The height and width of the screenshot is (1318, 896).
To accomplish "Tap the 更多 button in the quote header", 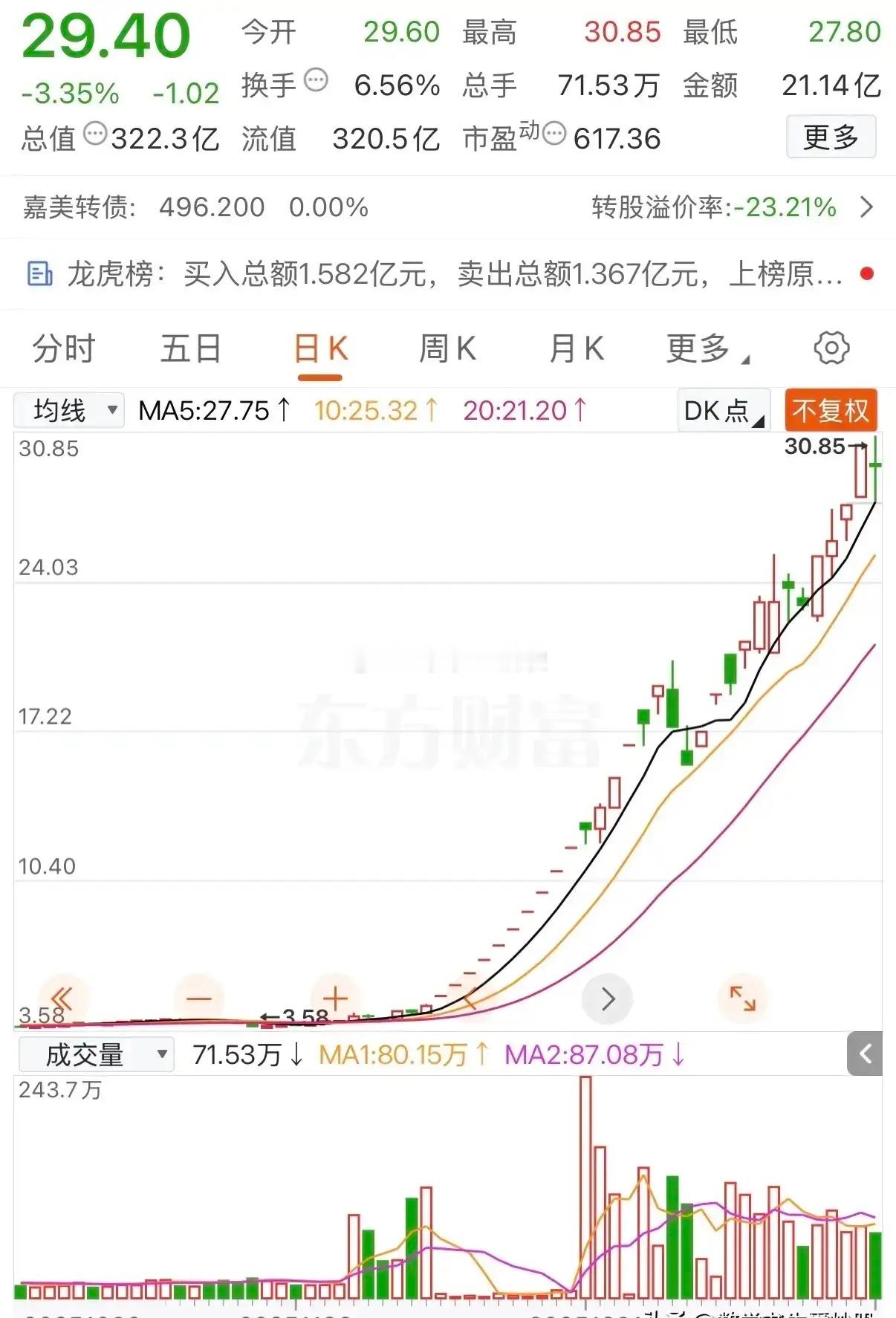I will click(x=831, y=137).
